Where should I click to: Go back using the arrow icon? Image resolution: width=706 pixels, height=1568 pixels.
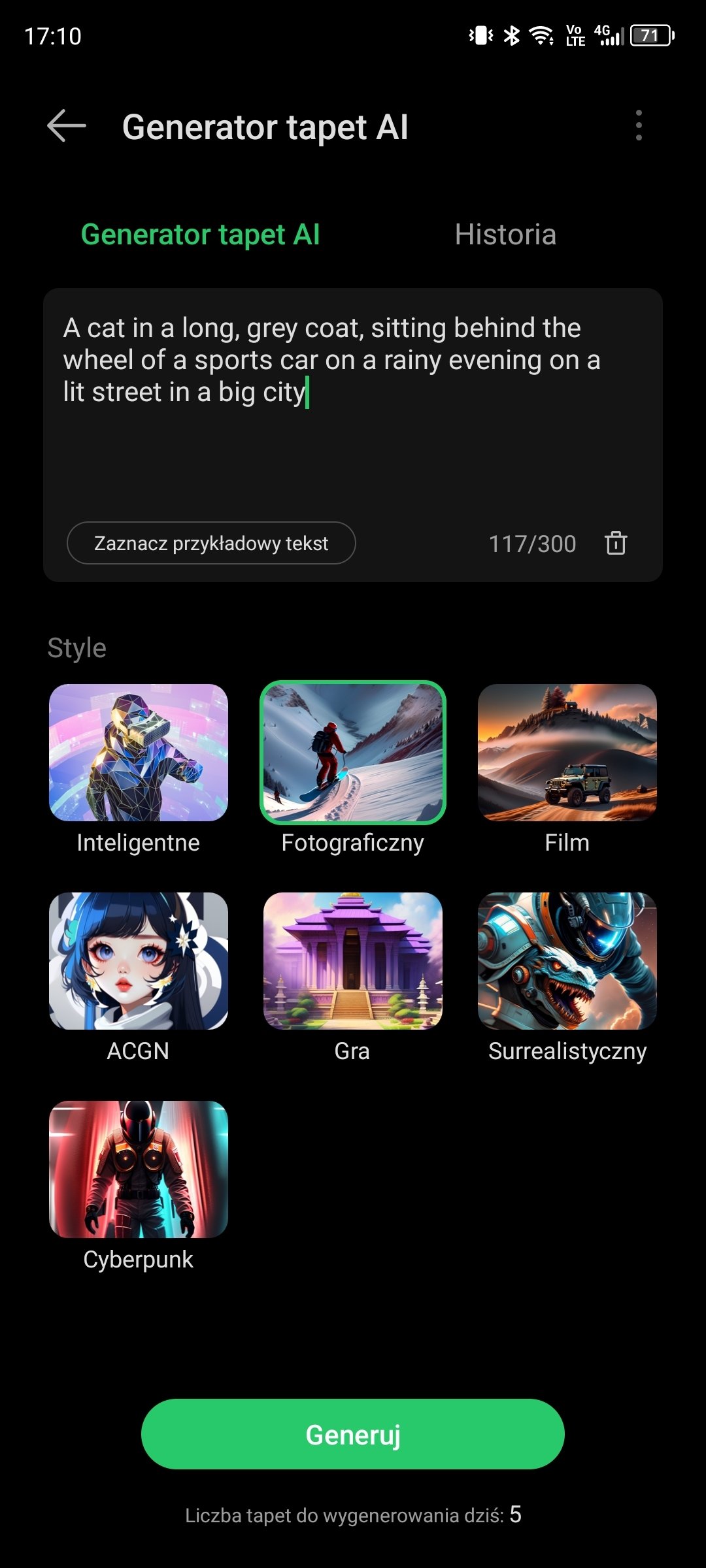click(67, 125)
